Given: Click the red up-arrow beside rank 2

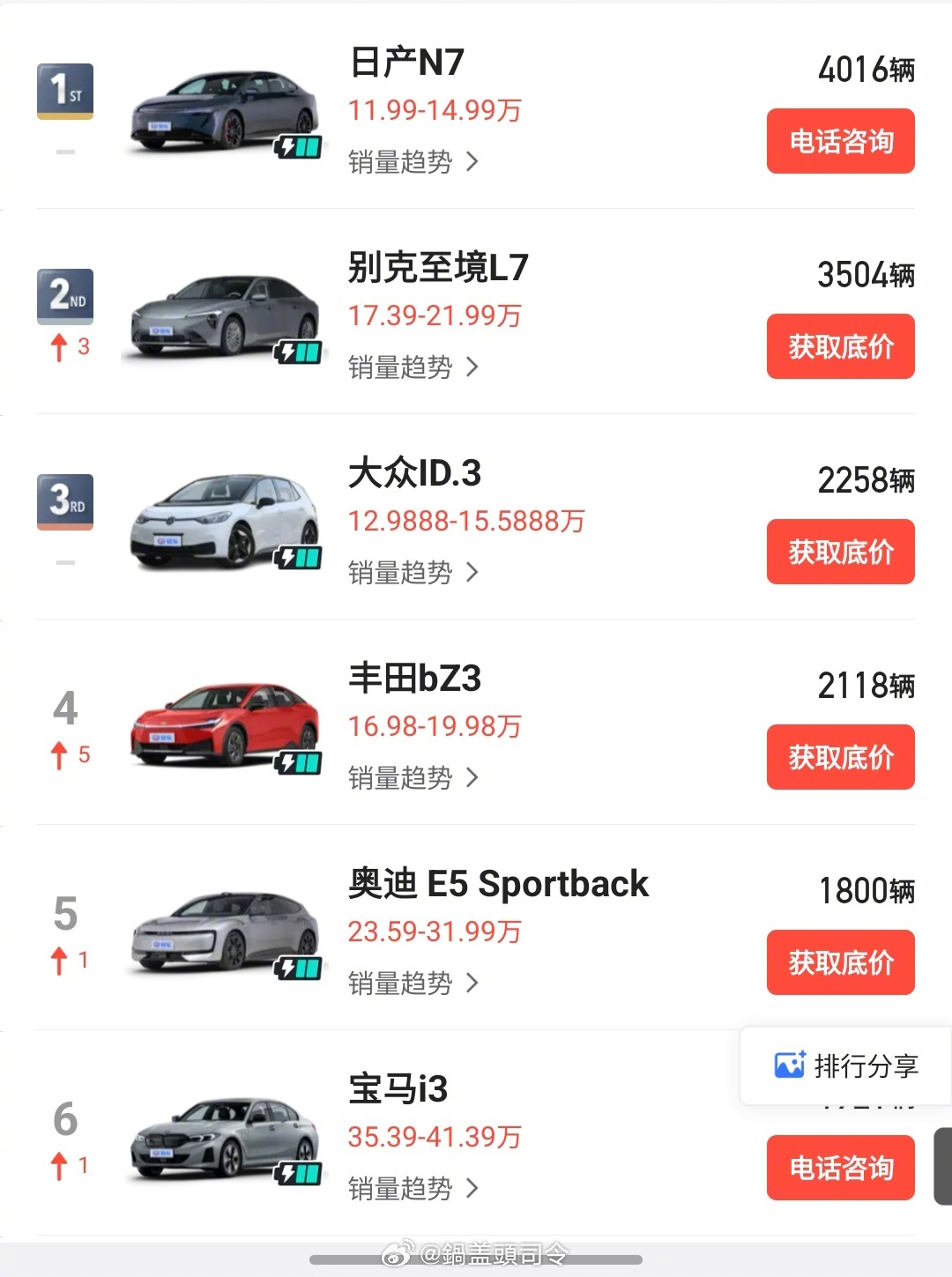Looking at the screenshot, I should (x=57, y=346).
